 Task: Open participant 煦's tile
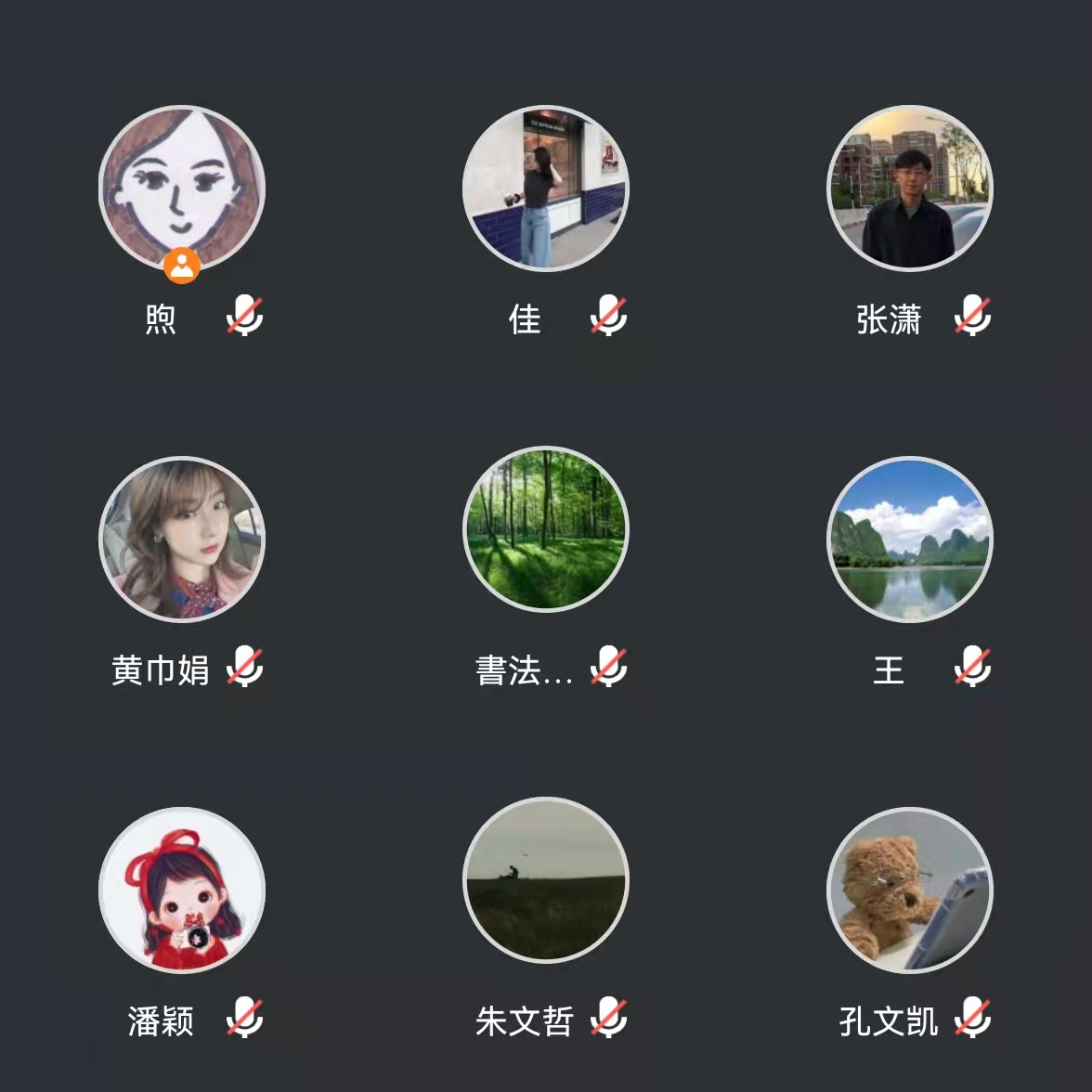click(182, 188)
